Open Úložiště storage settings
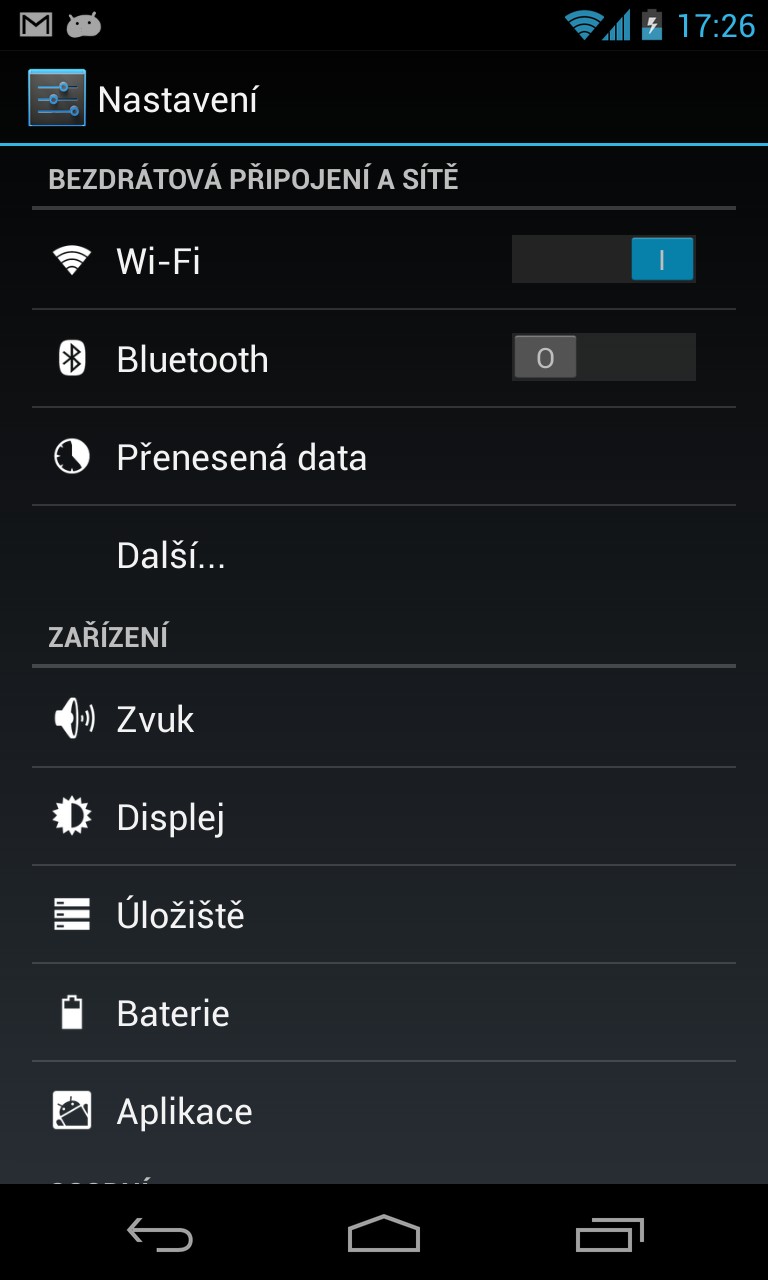 click(x=384, y=915)
